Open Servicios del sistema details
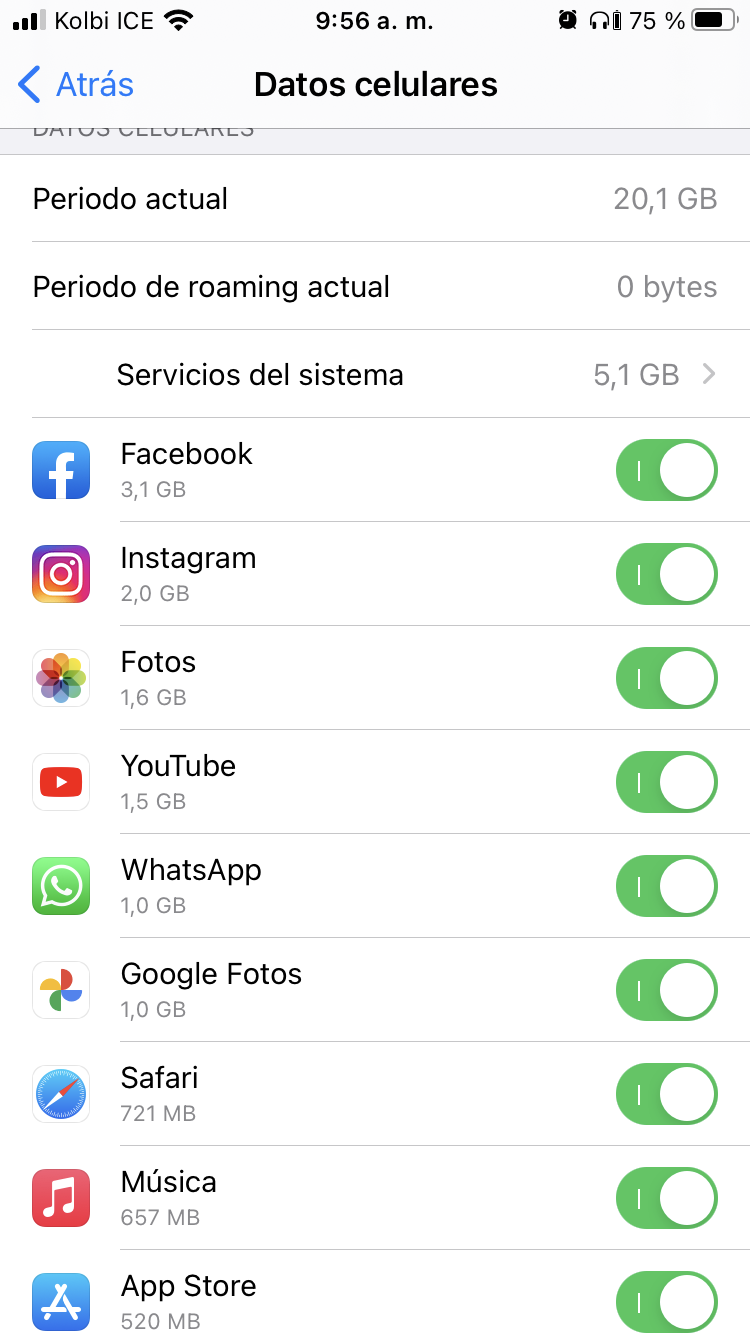The height and width of the screenshot is (1334, 750). point(400,375)
